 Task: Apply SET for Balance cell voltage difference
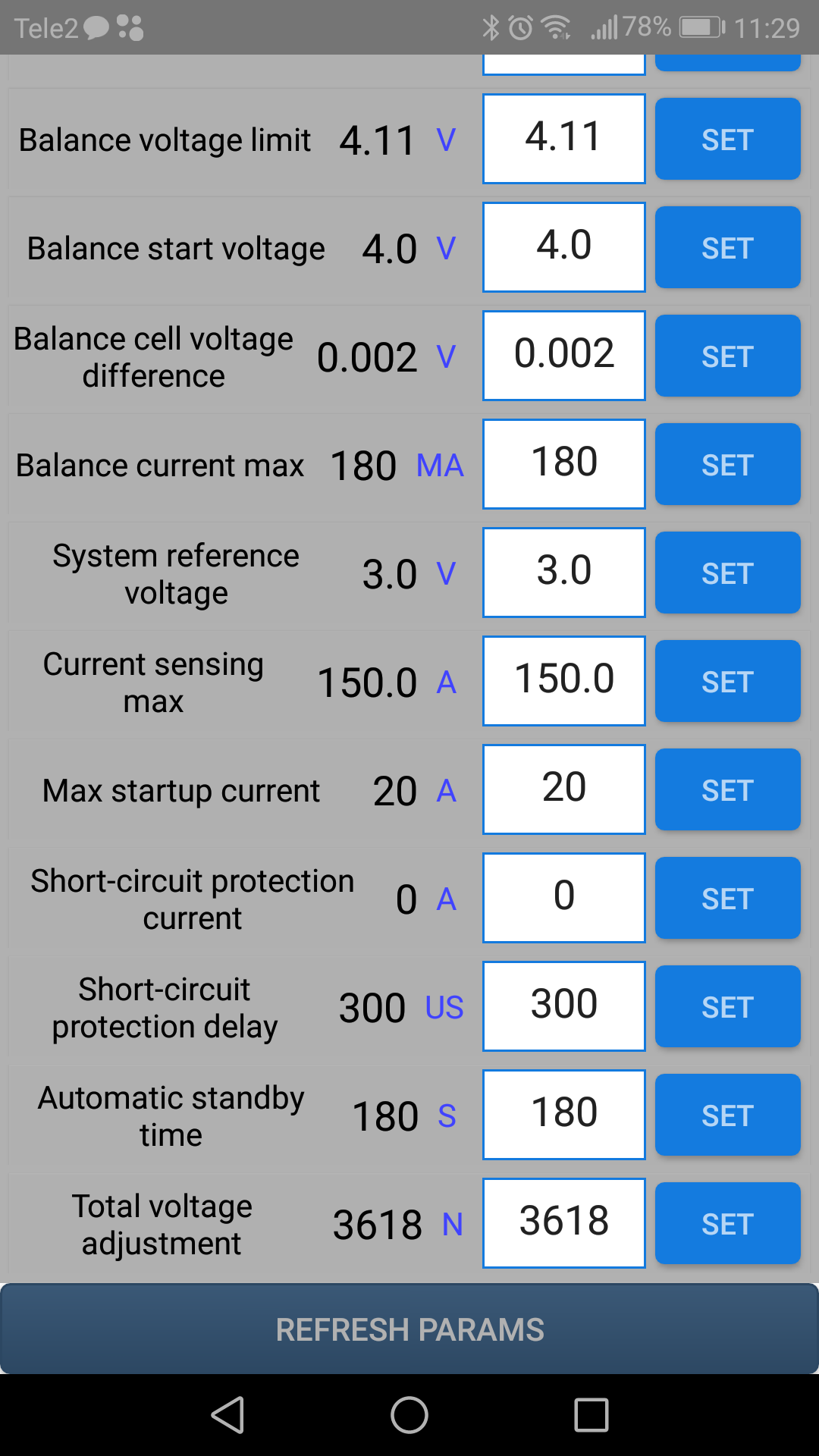727,356
